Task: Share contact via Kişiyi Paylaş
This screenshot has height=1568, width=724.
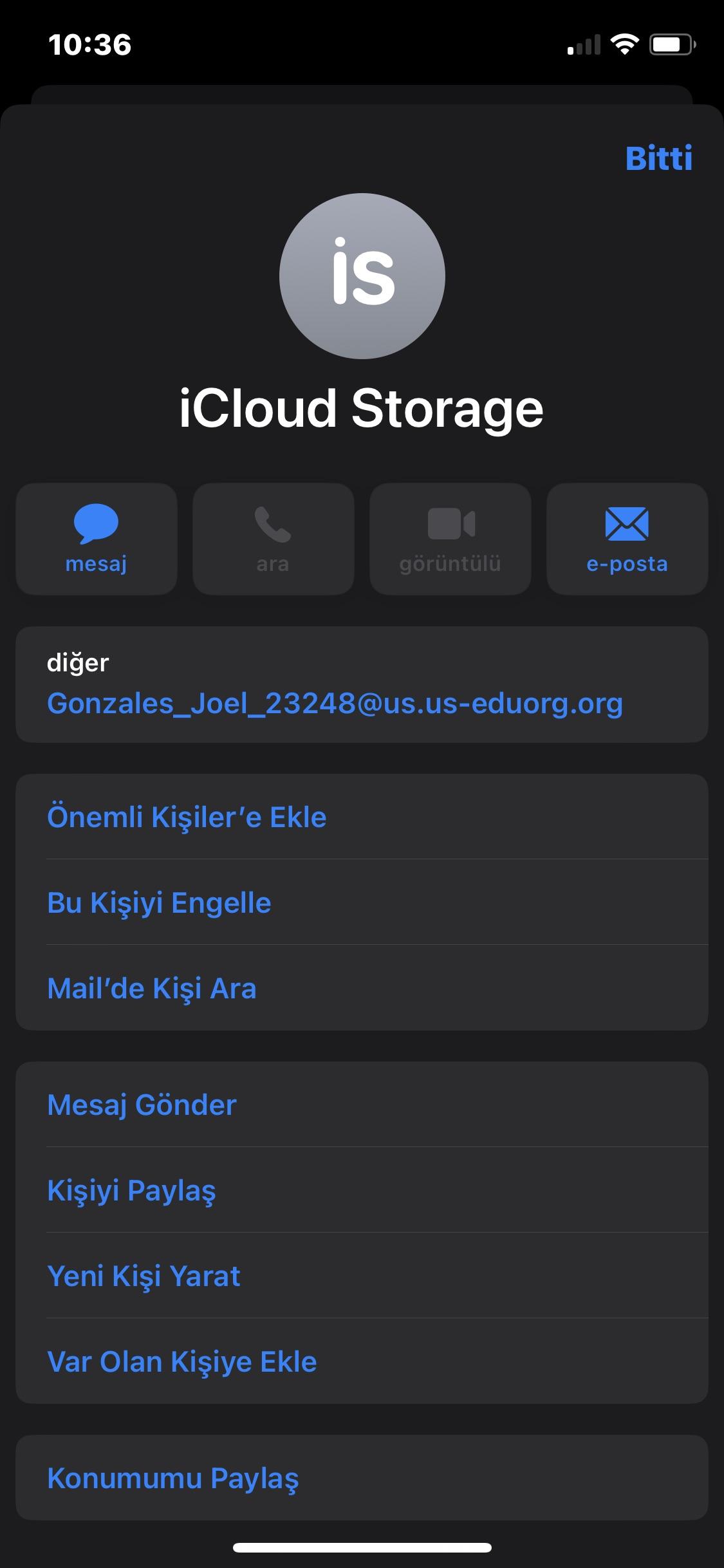Action: (x=131, y=1190)
